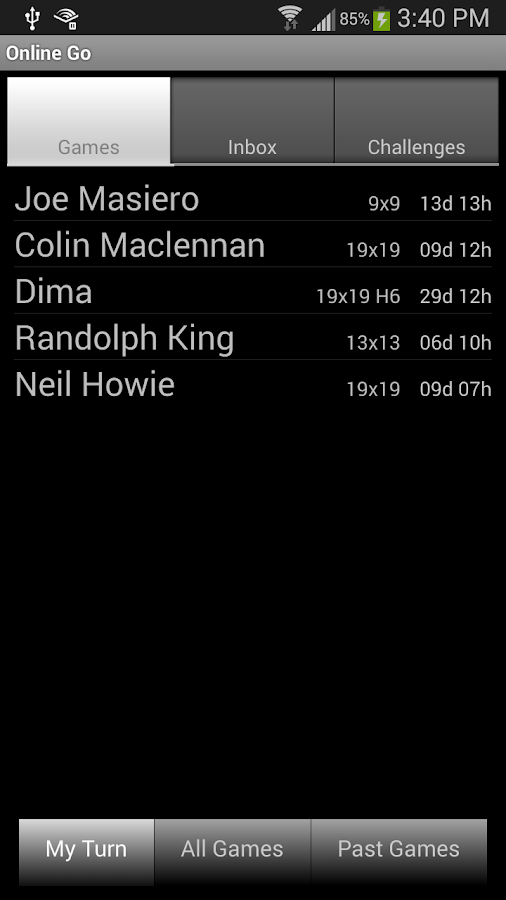Image resolution: width=506 pixels, height=900 pixels.
Task: Select the Games tab
Action: 89,121
